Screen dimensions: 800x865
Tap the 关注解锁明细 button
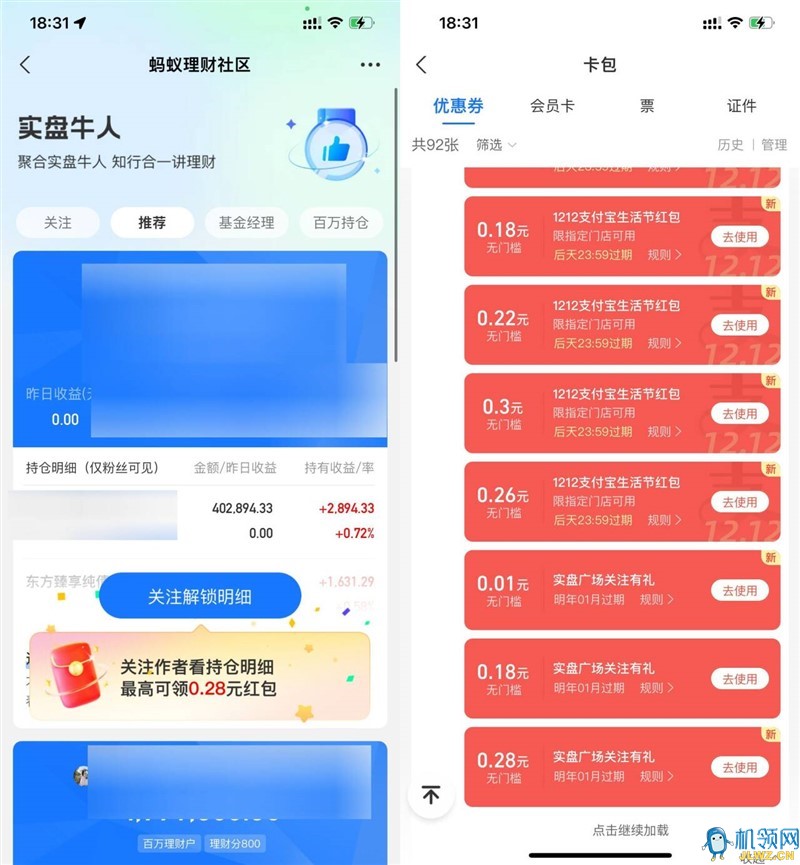point(200,597)
